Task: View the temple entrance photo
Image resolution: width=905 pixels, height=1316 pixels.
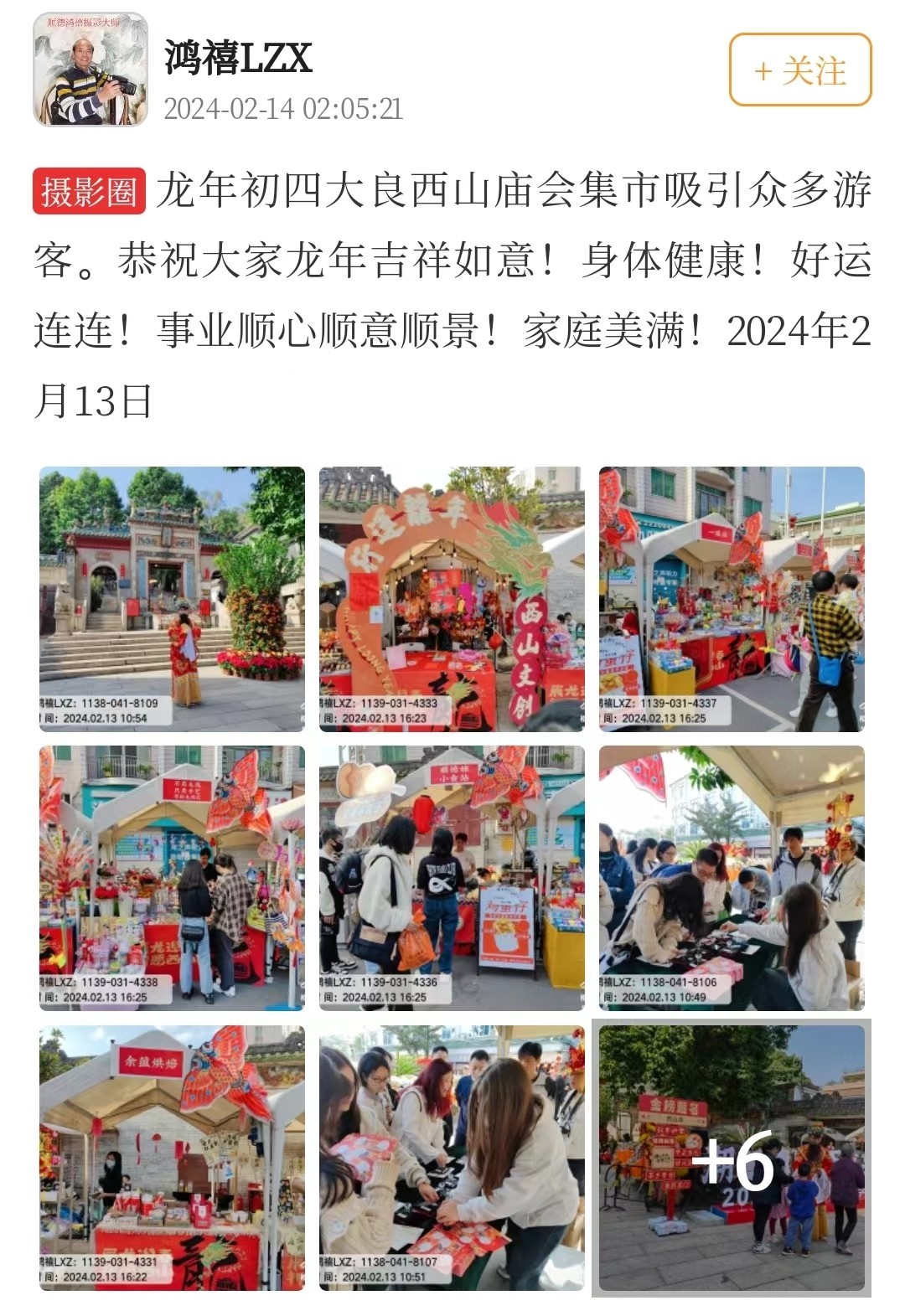Action: tap(172, 598)
